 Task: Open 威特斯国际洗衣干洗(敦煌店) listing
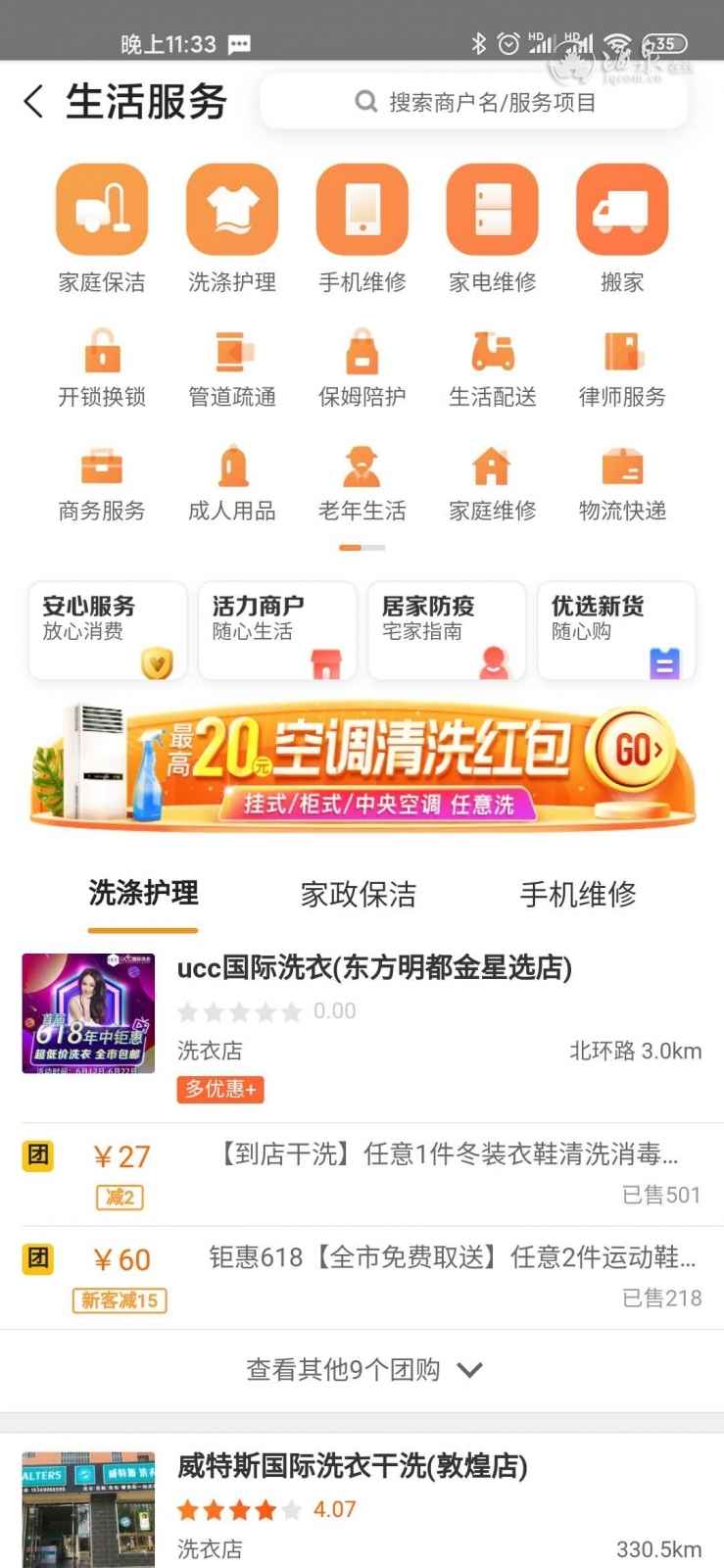353,1466
